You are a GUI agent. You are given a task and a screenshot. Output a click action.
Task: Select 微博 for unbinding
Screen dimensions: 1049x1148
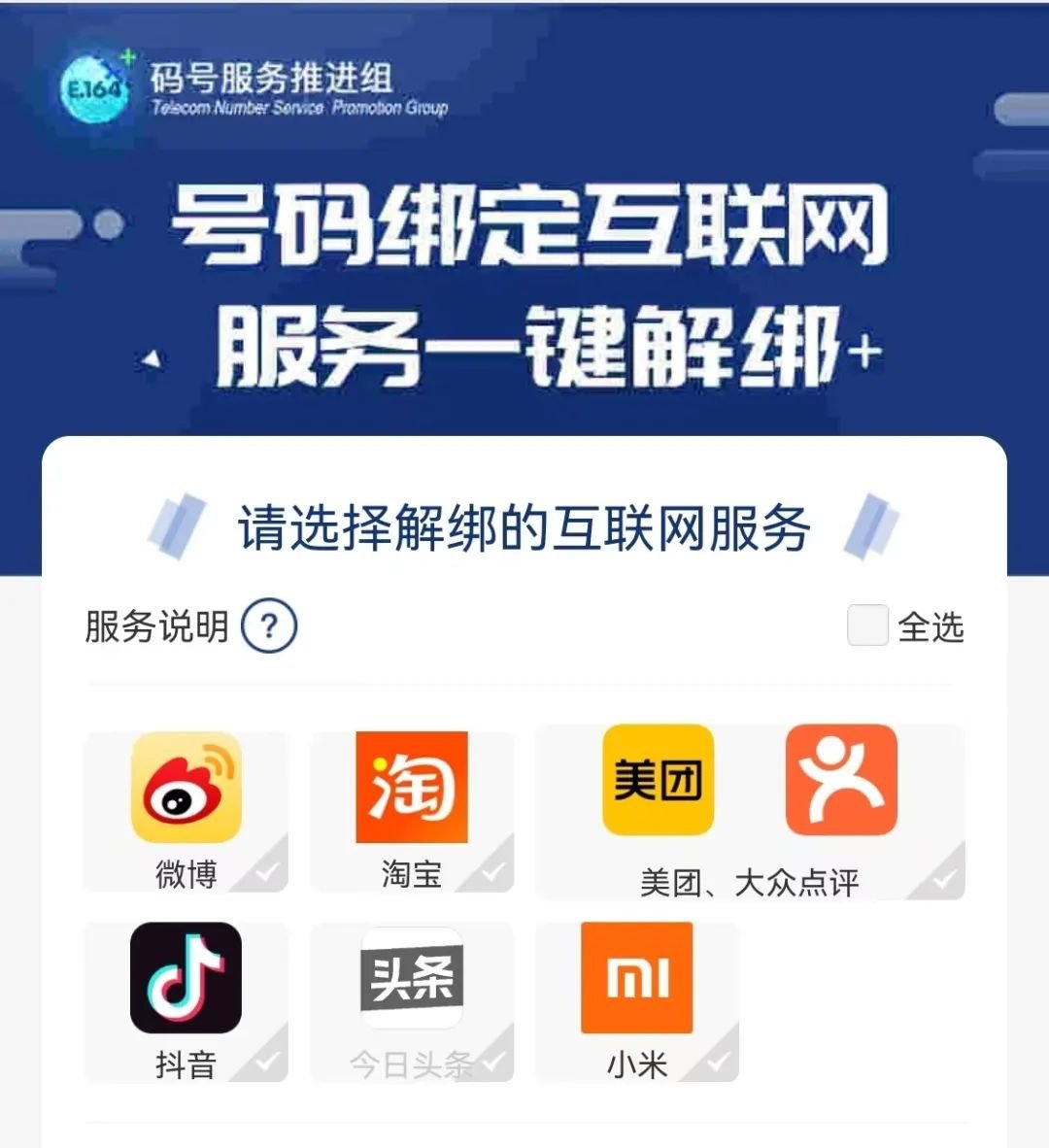tap(186, 811)
